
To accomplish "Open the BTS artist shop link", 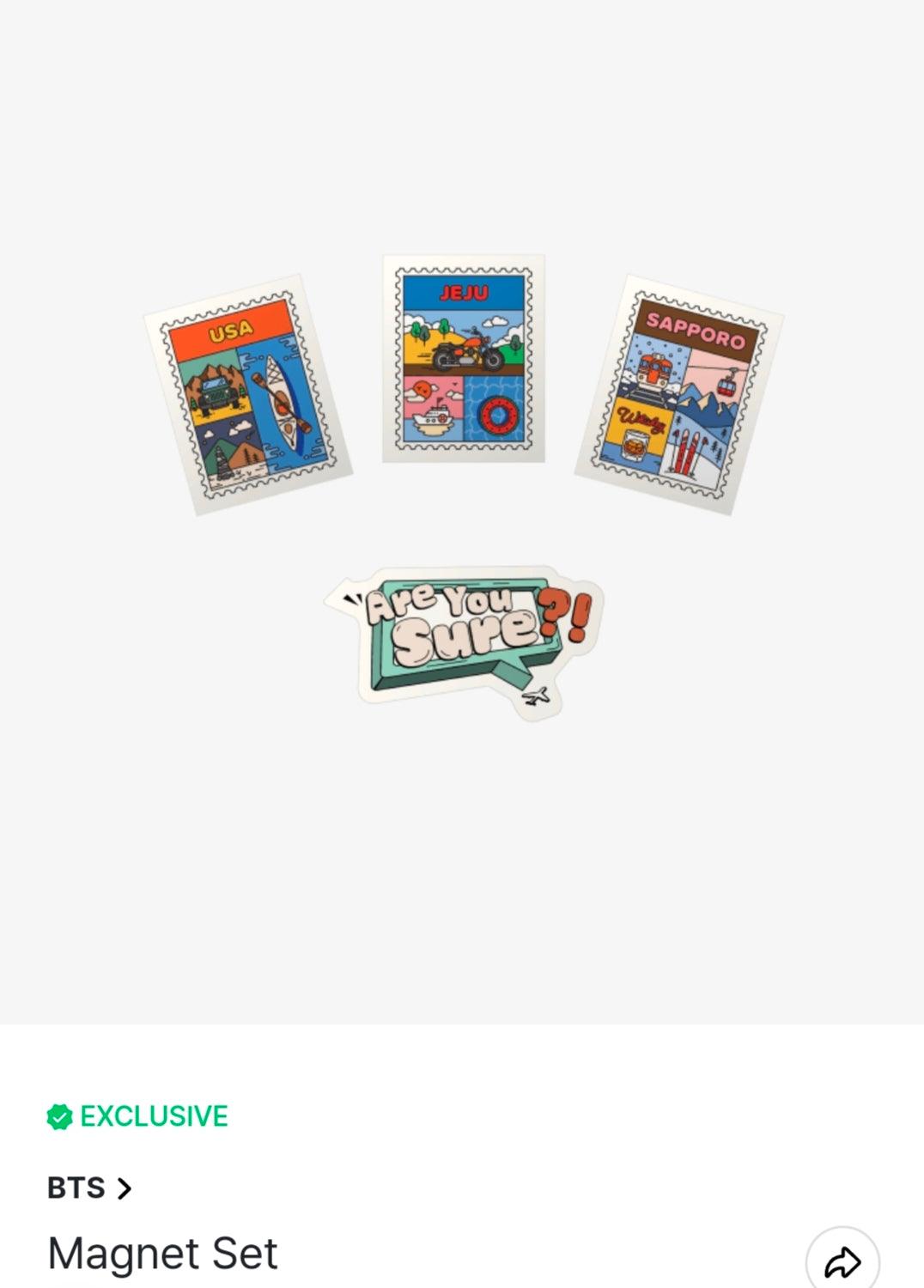I will click(x=89, y=1188).
